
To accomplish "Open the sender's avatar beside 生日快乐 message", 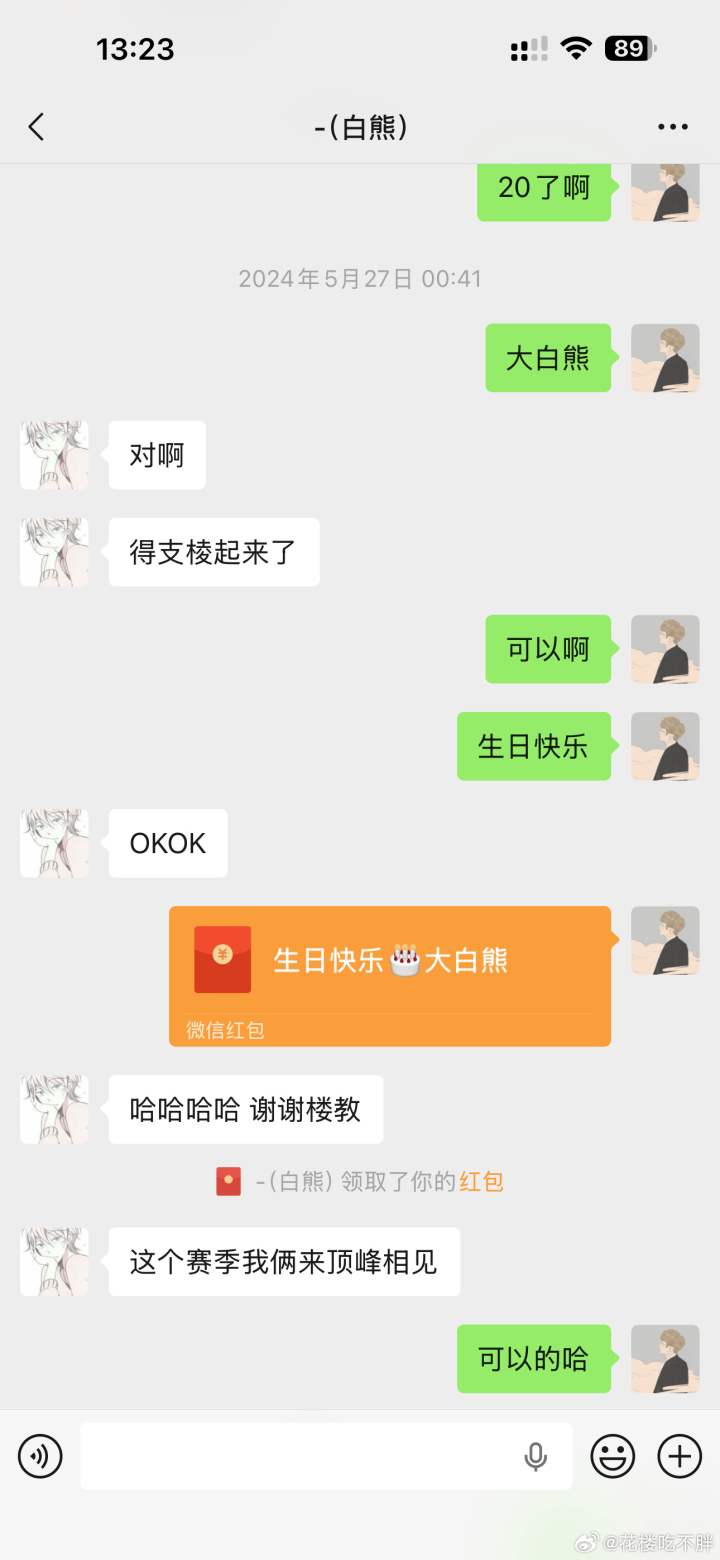I will tap(665, 746).
